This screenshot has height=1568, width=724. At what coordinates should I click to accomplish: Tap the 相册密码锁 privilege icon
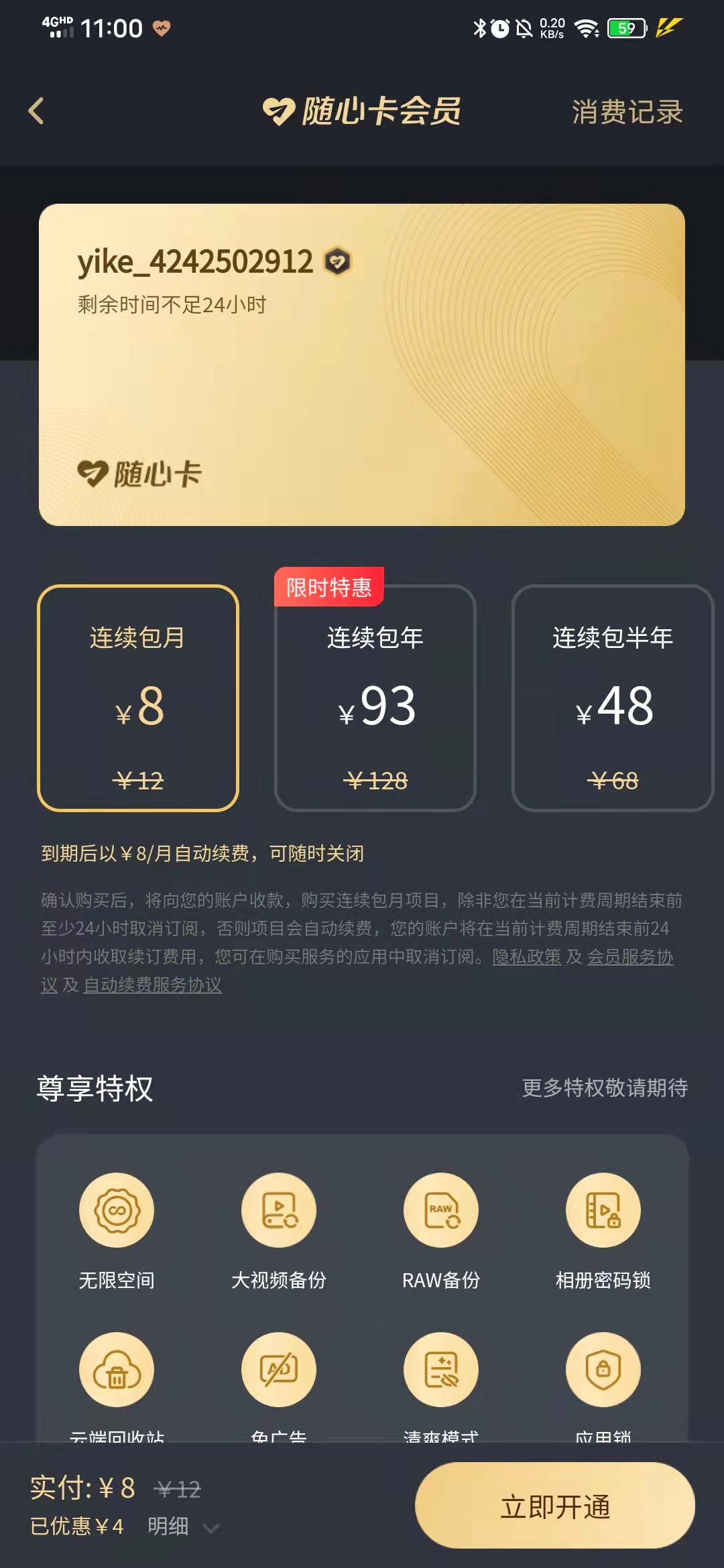603,1210
